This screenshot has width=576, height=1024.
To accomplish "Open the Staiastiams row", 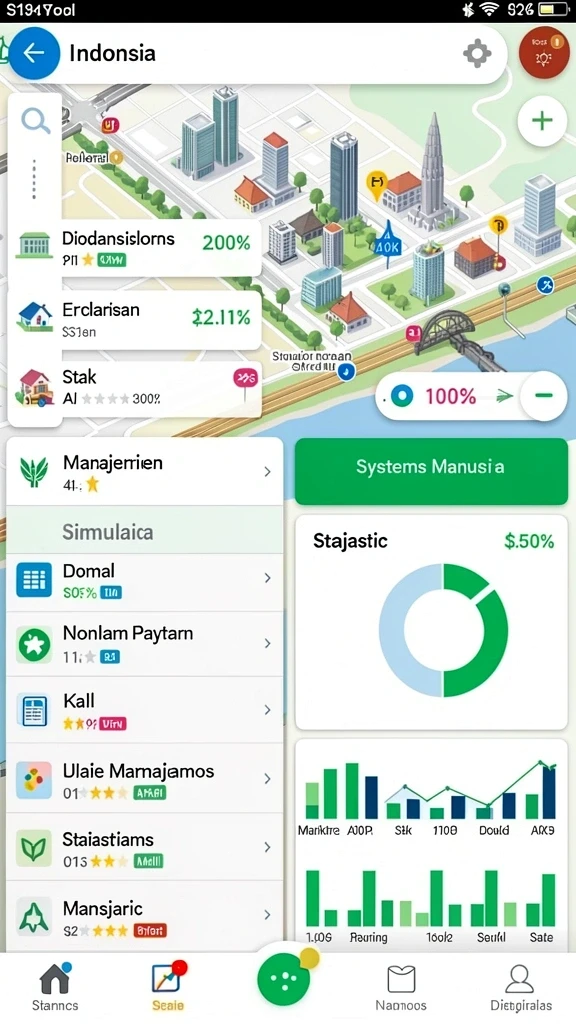I will 145,848.
